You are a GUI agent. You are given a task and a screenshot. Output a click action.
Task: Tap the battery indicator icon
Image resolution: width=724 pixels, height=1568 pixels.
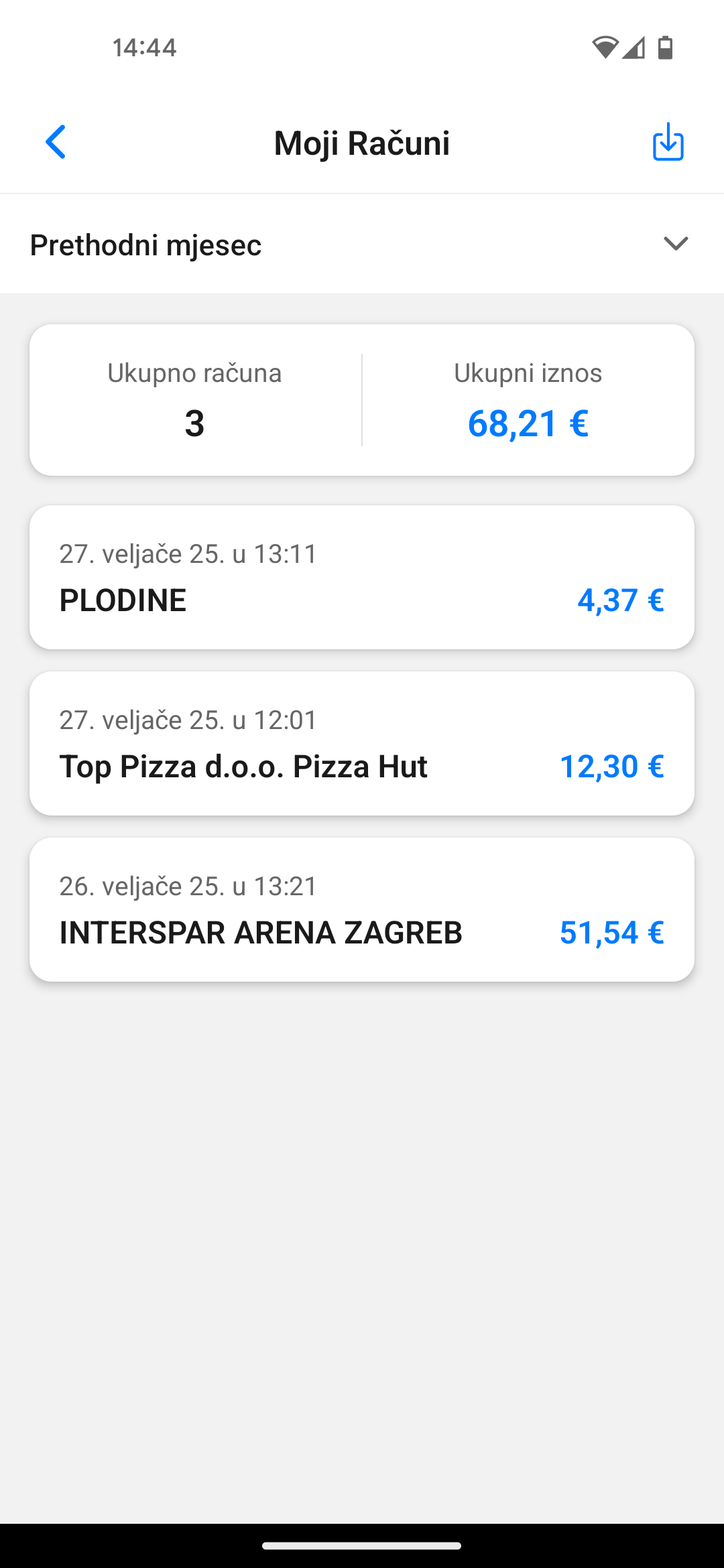click(x=666, y=47)
